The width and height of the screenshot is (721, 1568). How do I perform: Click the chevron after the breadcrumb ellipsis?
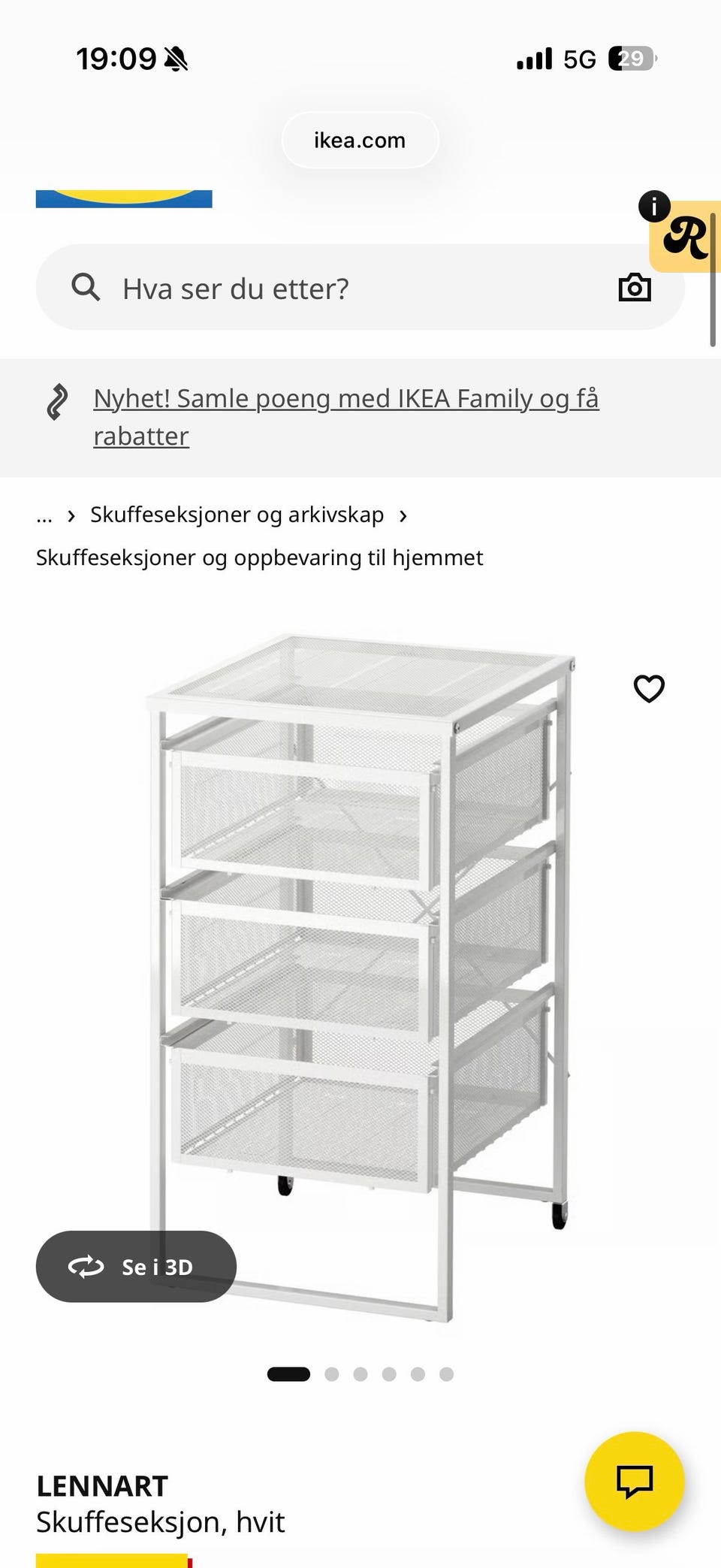tap(71, 515)
